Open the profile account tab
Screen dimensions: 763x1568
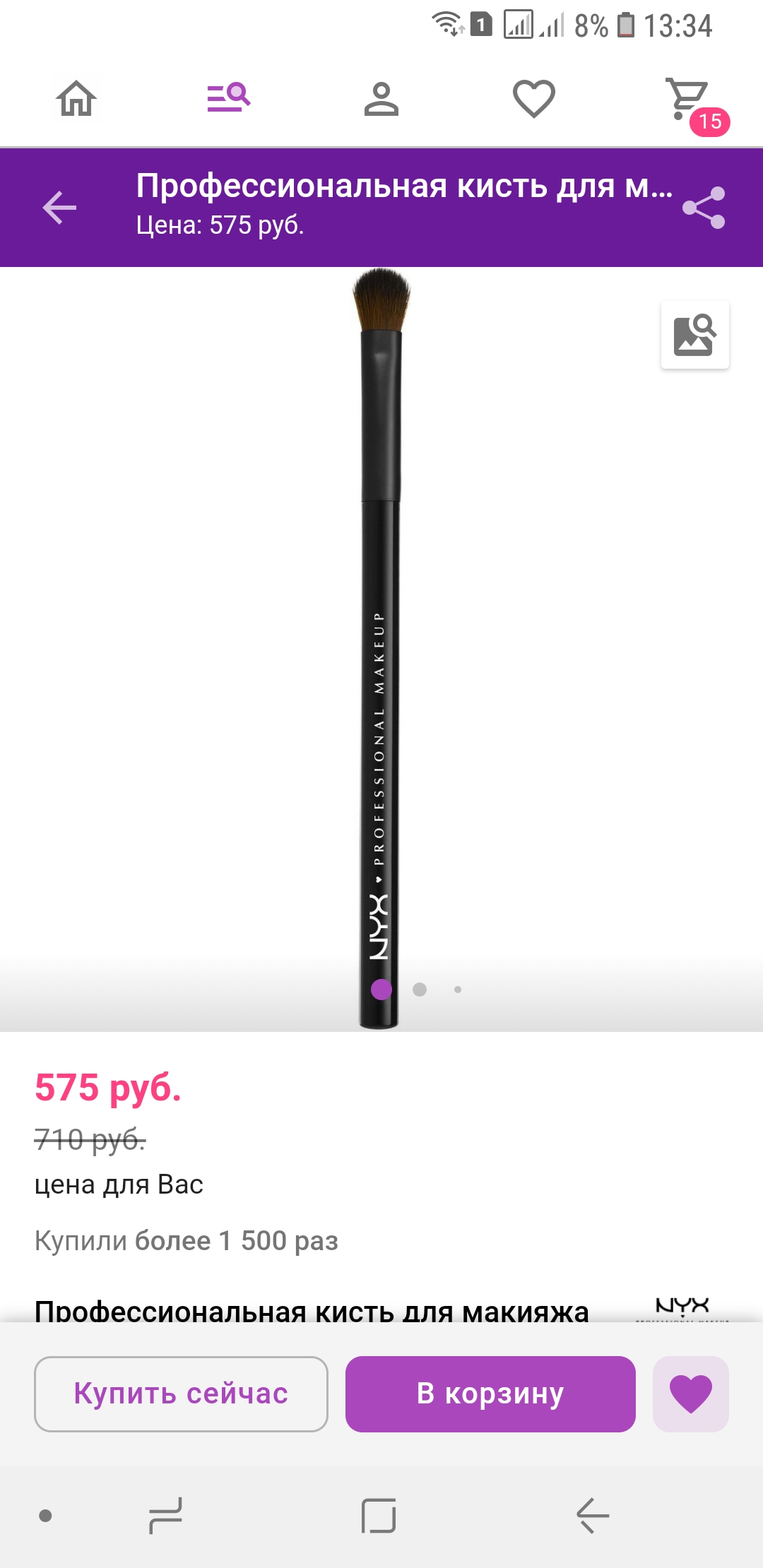[381, 99]
